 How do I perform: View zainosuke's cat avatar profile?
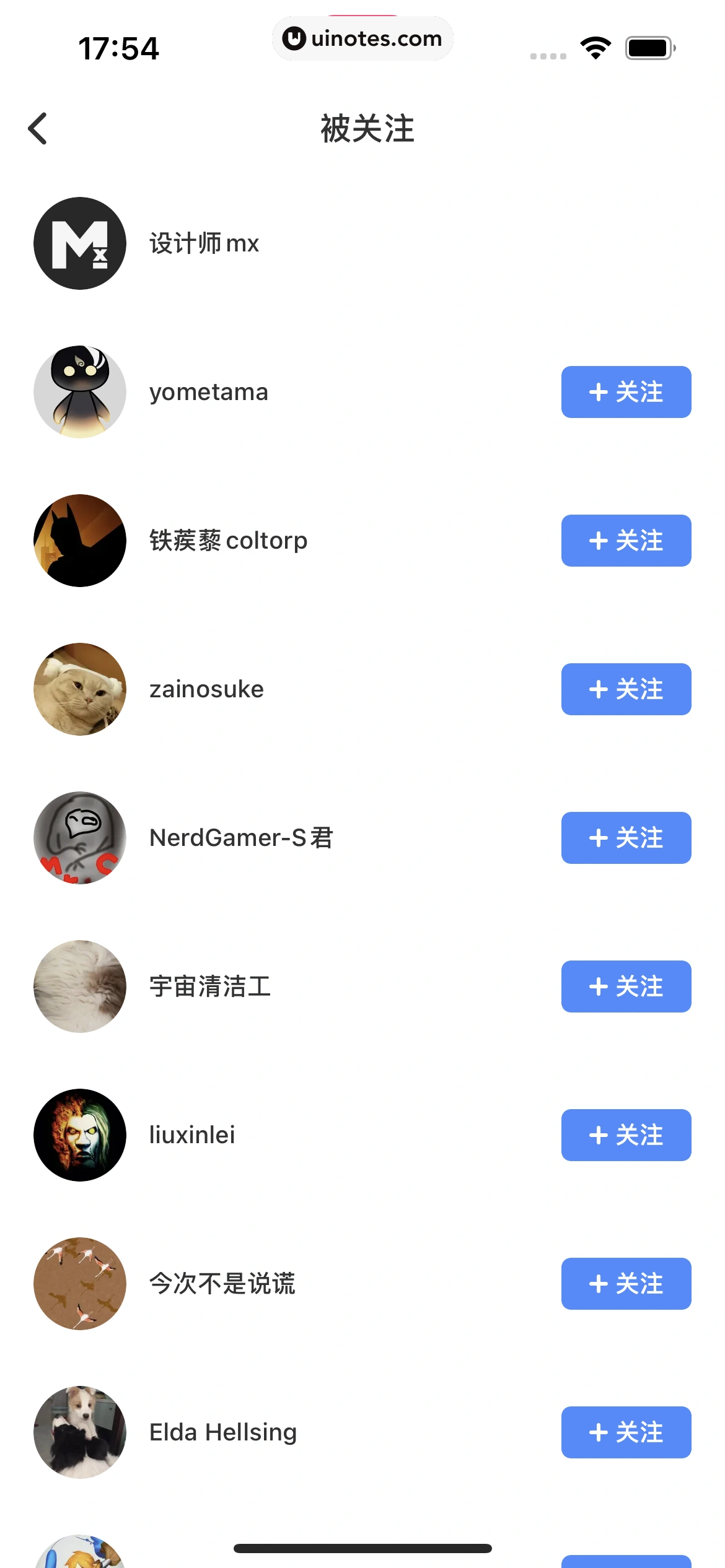coord(80,689)
